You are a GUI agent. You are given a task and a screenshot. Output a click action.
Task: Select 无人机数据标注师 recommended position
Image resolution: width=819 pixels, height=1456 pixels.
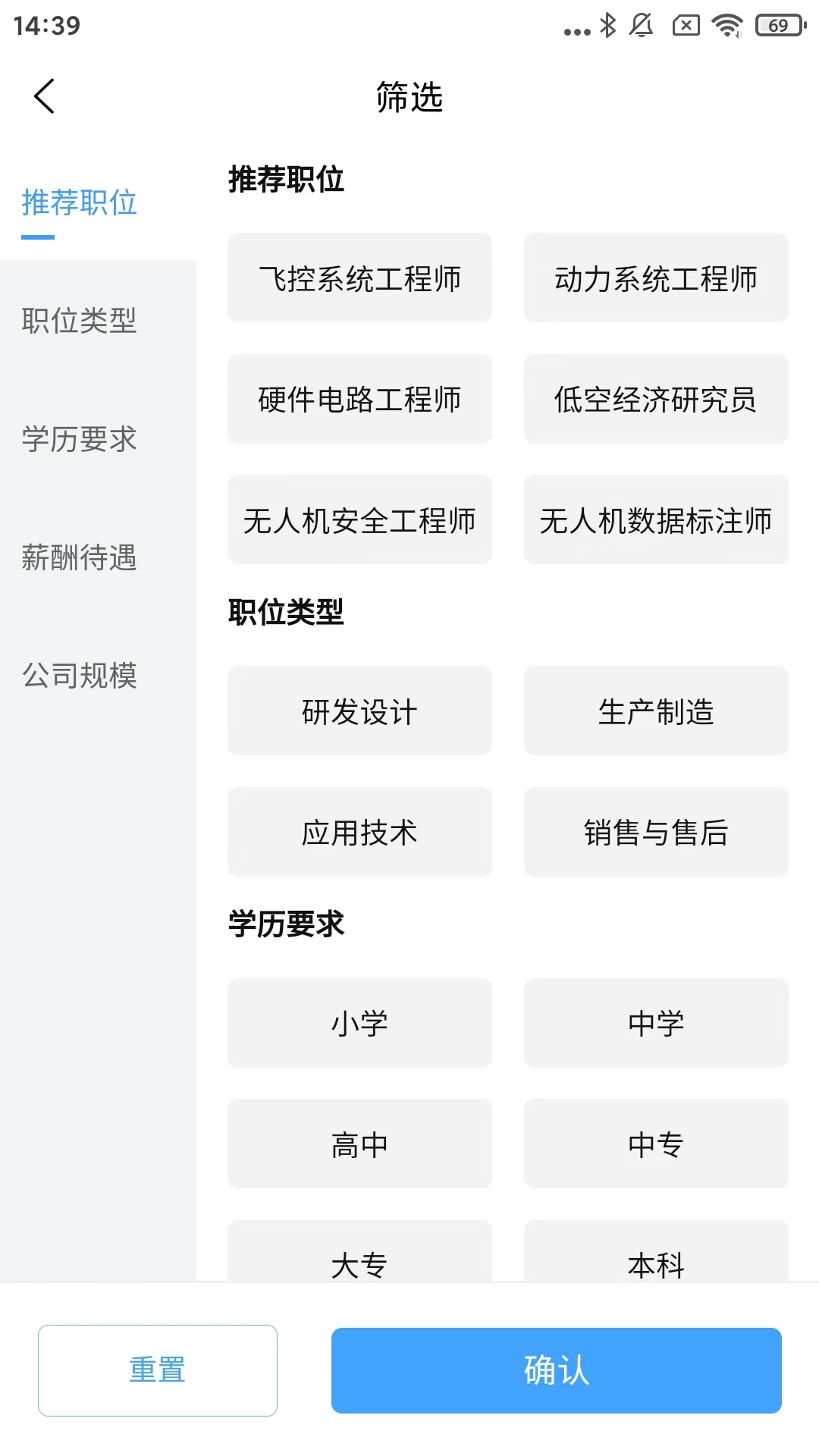(655, 520)
